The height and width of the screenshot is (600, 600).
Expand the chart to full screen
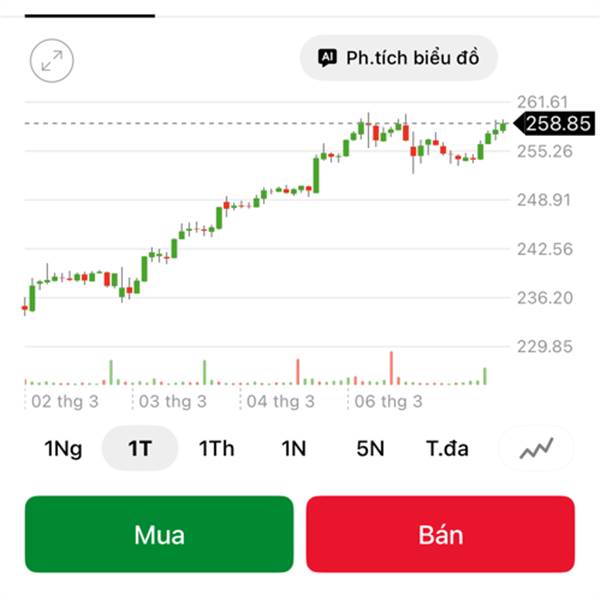(52, 59)
